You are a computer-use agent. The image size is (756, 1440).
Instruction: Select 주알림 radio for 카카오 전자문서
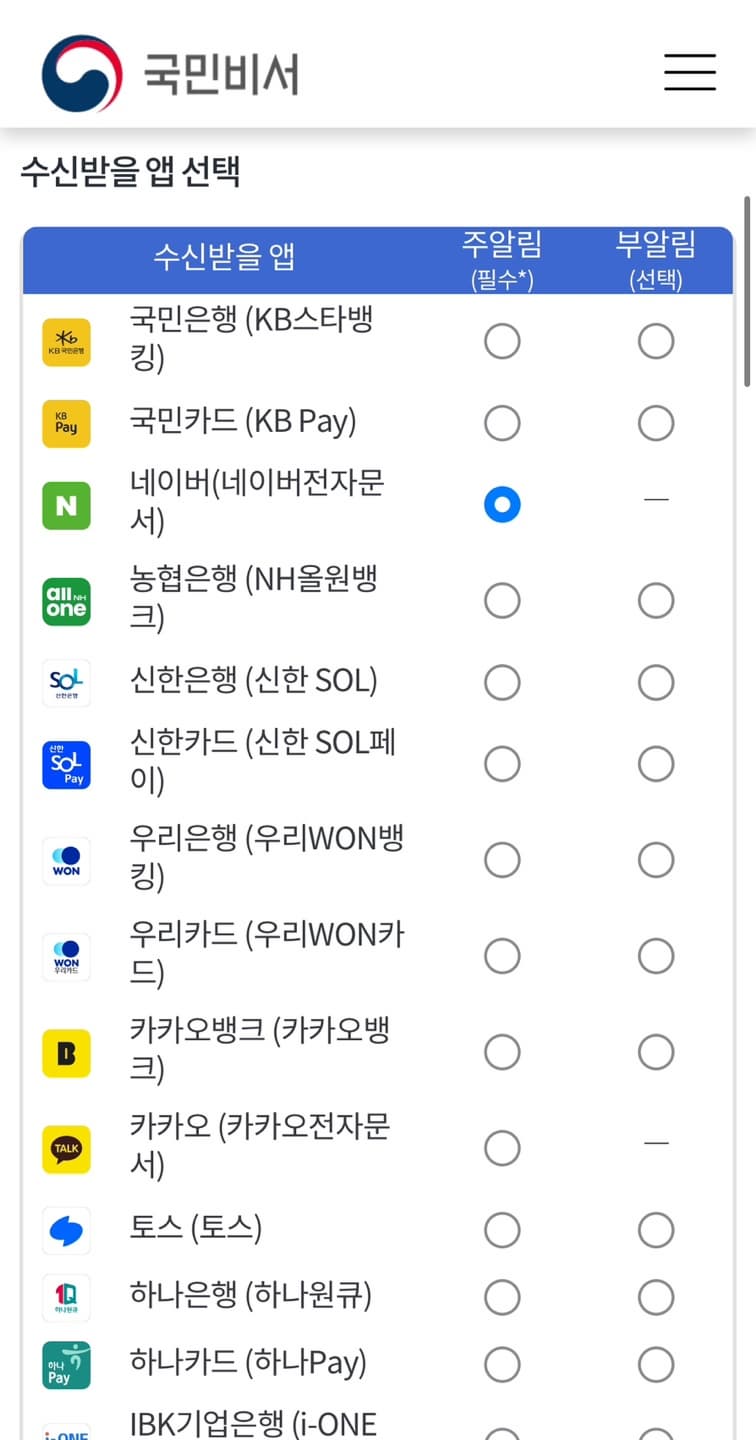pos(502,1148)
